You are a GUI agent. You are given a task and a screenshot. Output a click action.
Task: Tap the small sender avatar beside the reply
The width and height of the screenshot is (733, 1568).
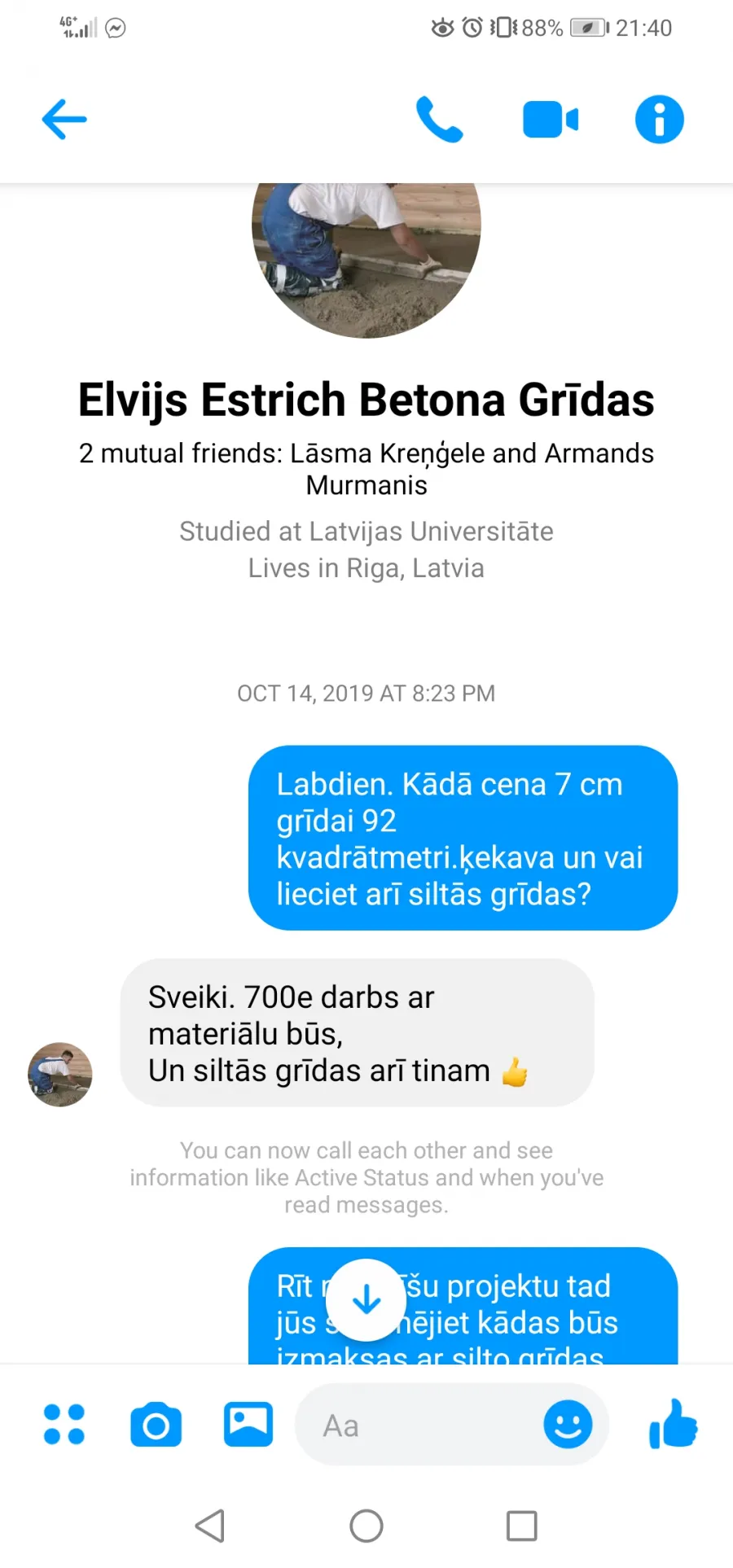60,1075
